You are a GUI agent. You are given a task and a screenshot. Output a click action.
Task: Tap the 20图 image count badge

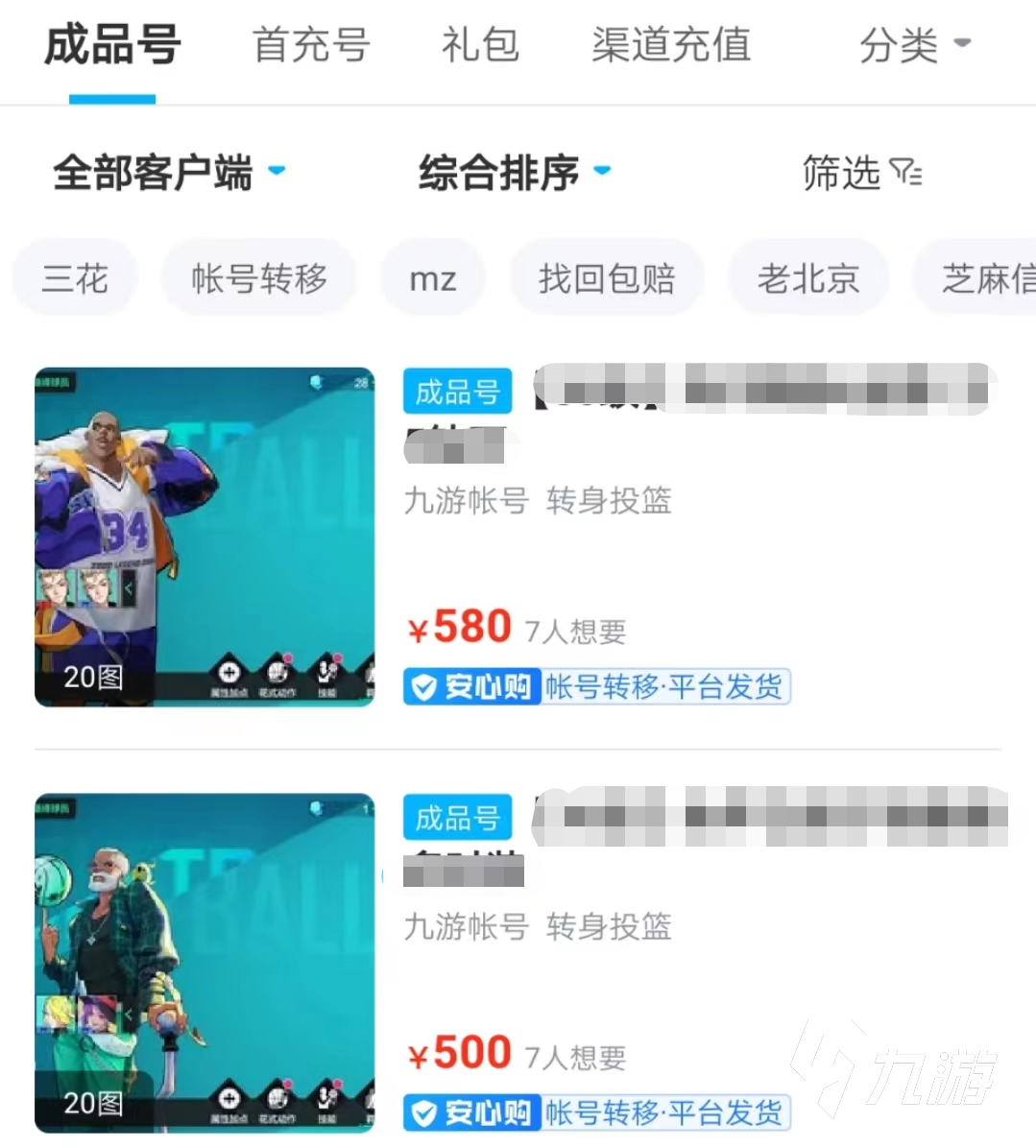pos(94,676)
